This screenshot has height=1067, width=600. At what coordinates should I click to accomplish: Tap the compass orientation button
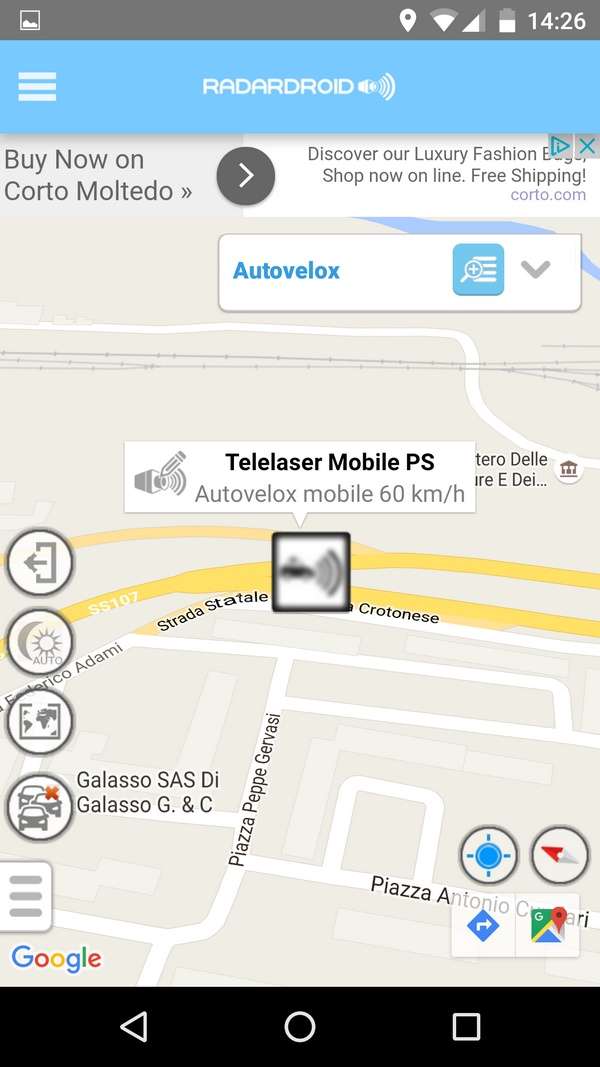(559, 855)
